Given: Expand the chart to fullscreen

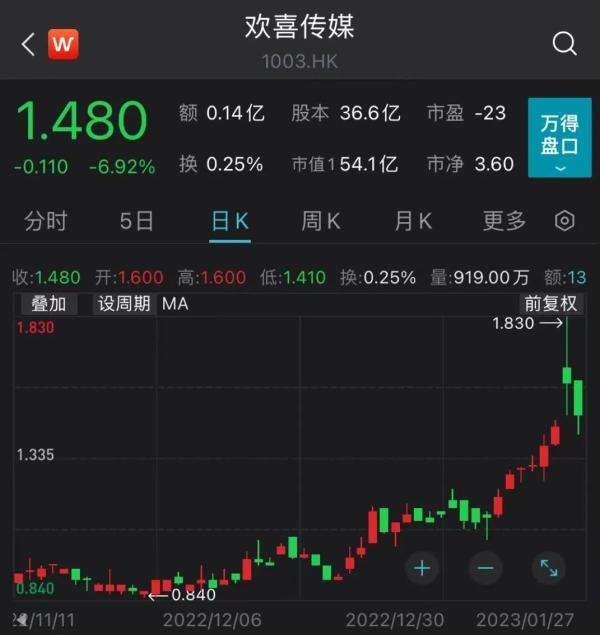Looking at the screenshot, I should pyautogui.click(x=549, y=568).
